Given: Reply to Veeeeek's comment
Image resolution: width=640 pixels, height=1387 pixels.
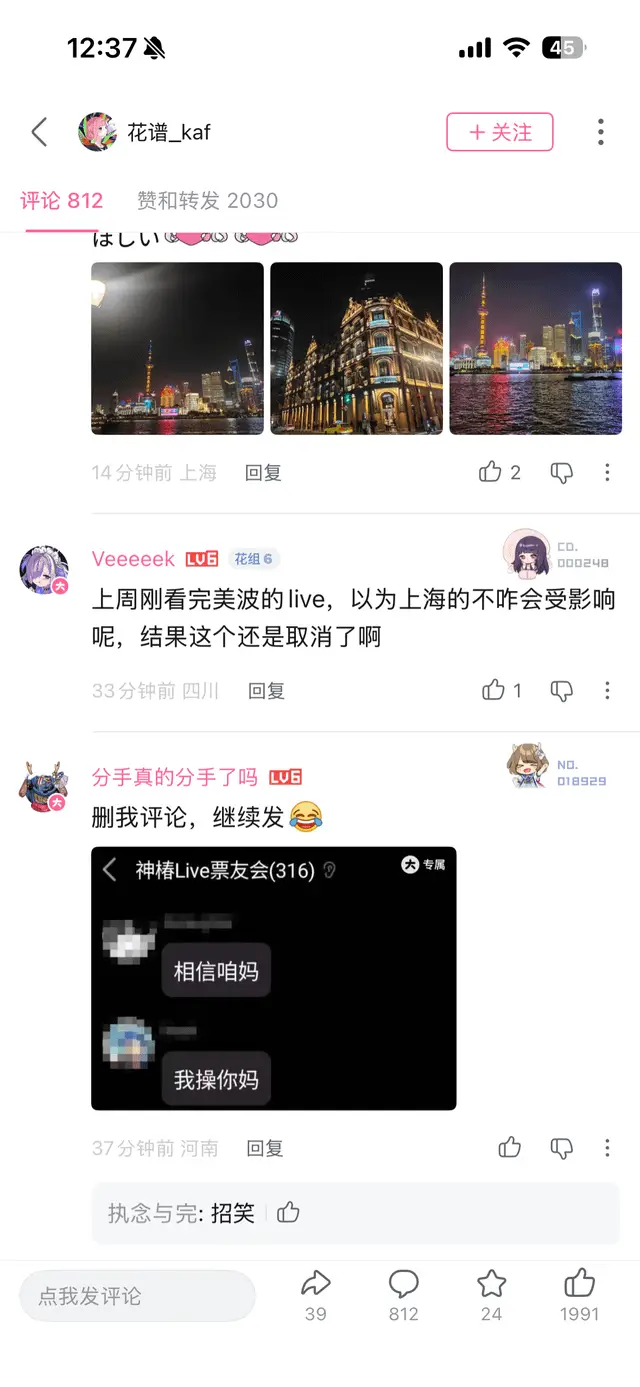Looking at the screenshot, I should pyautogui.click(x=266, y=690).
